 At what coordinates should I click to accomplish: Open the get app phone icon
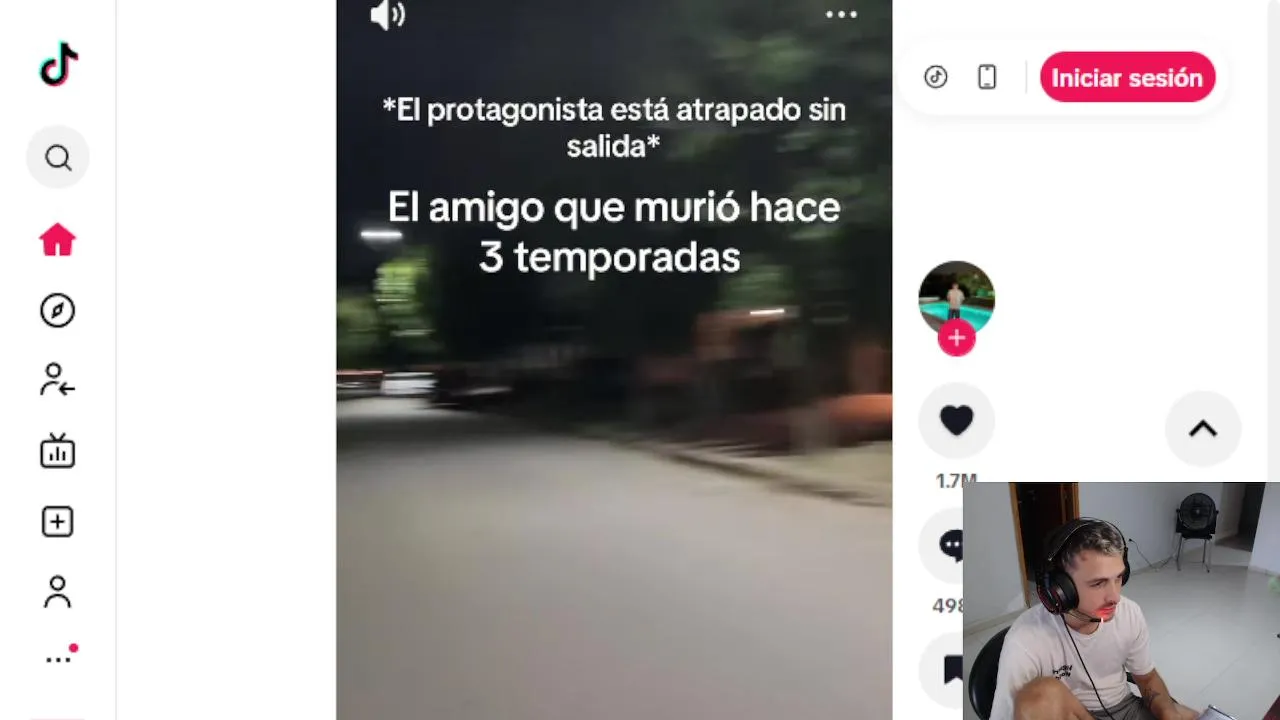(x=987, y=77)
